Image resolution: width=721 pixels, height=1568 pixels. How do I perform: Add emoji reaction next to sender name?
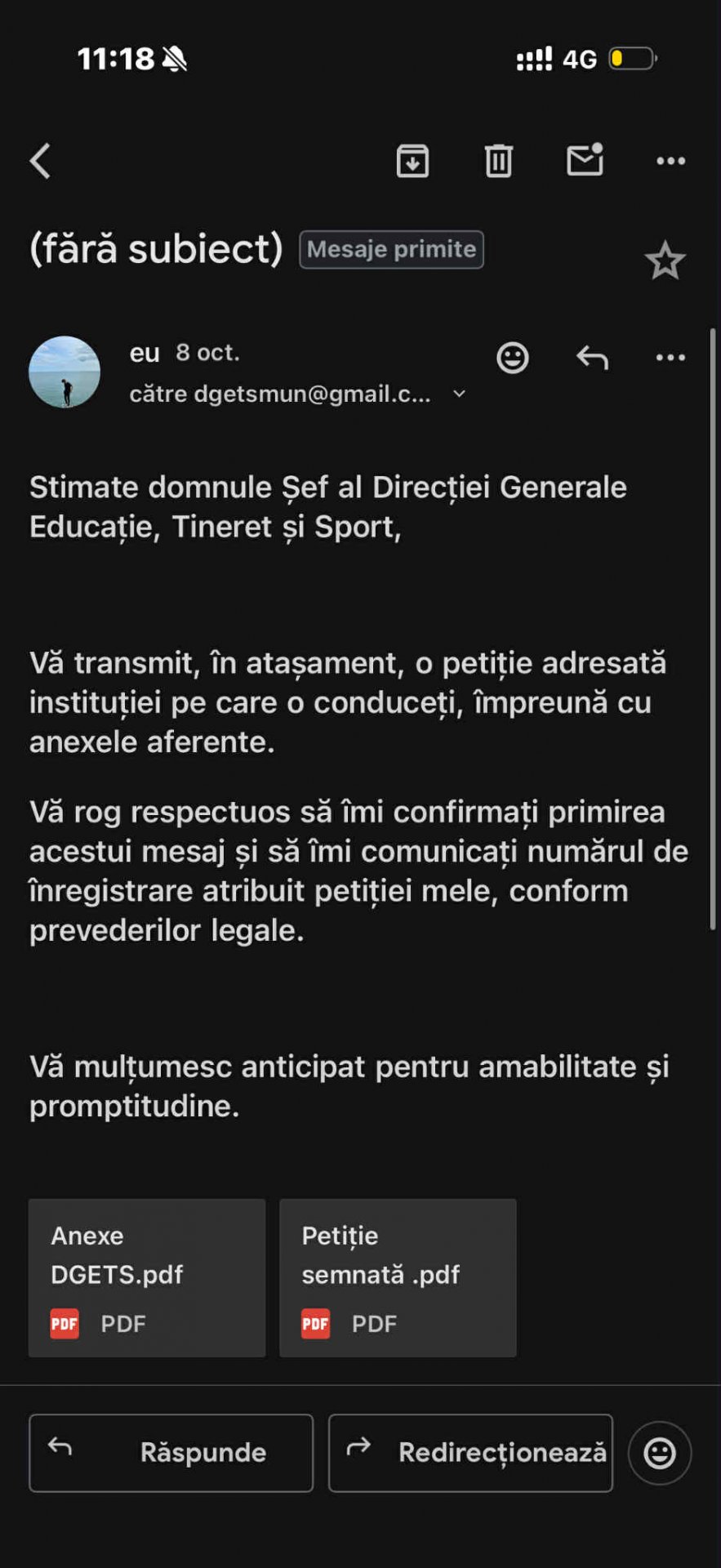coord(513,358)
